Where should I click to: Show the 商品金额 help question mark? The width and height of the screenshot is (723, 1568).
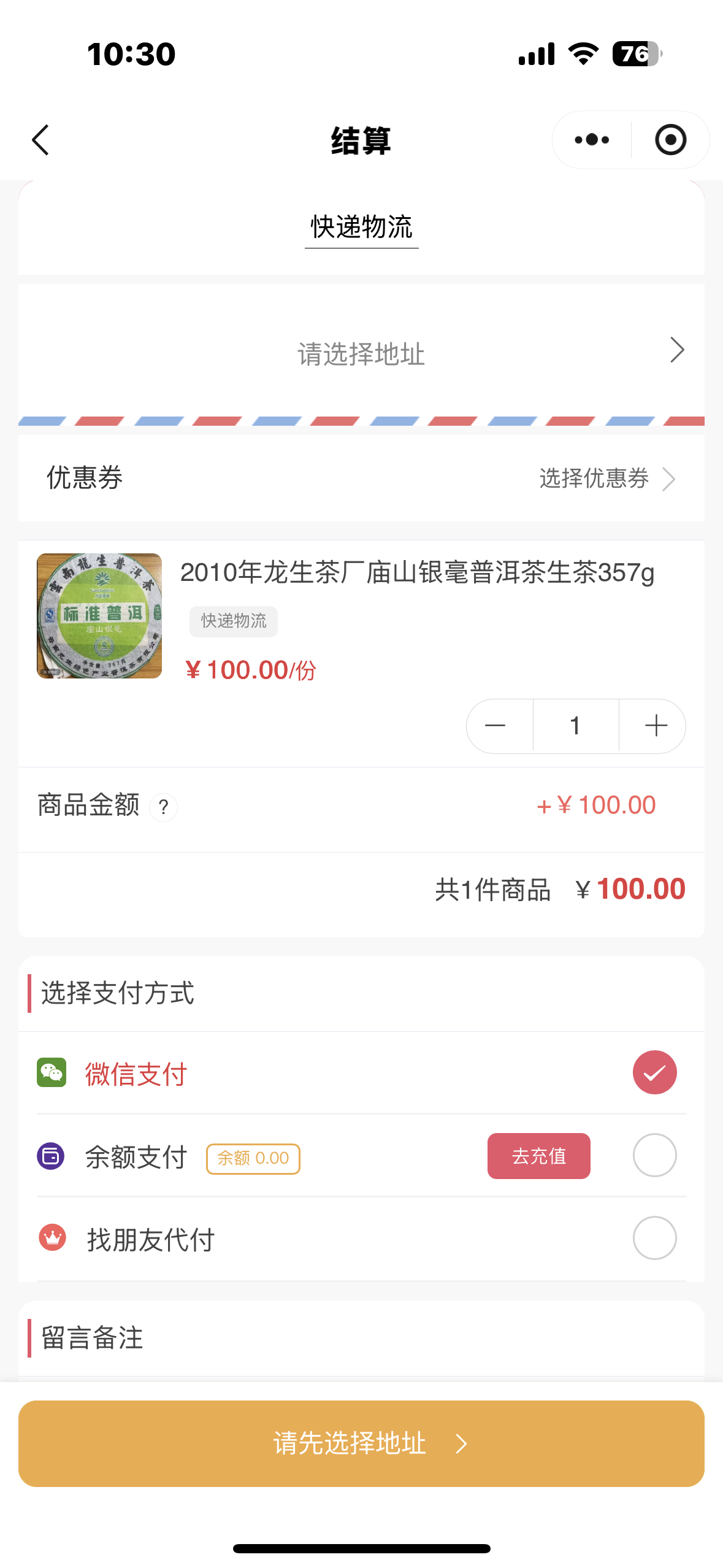click(163, 807)
